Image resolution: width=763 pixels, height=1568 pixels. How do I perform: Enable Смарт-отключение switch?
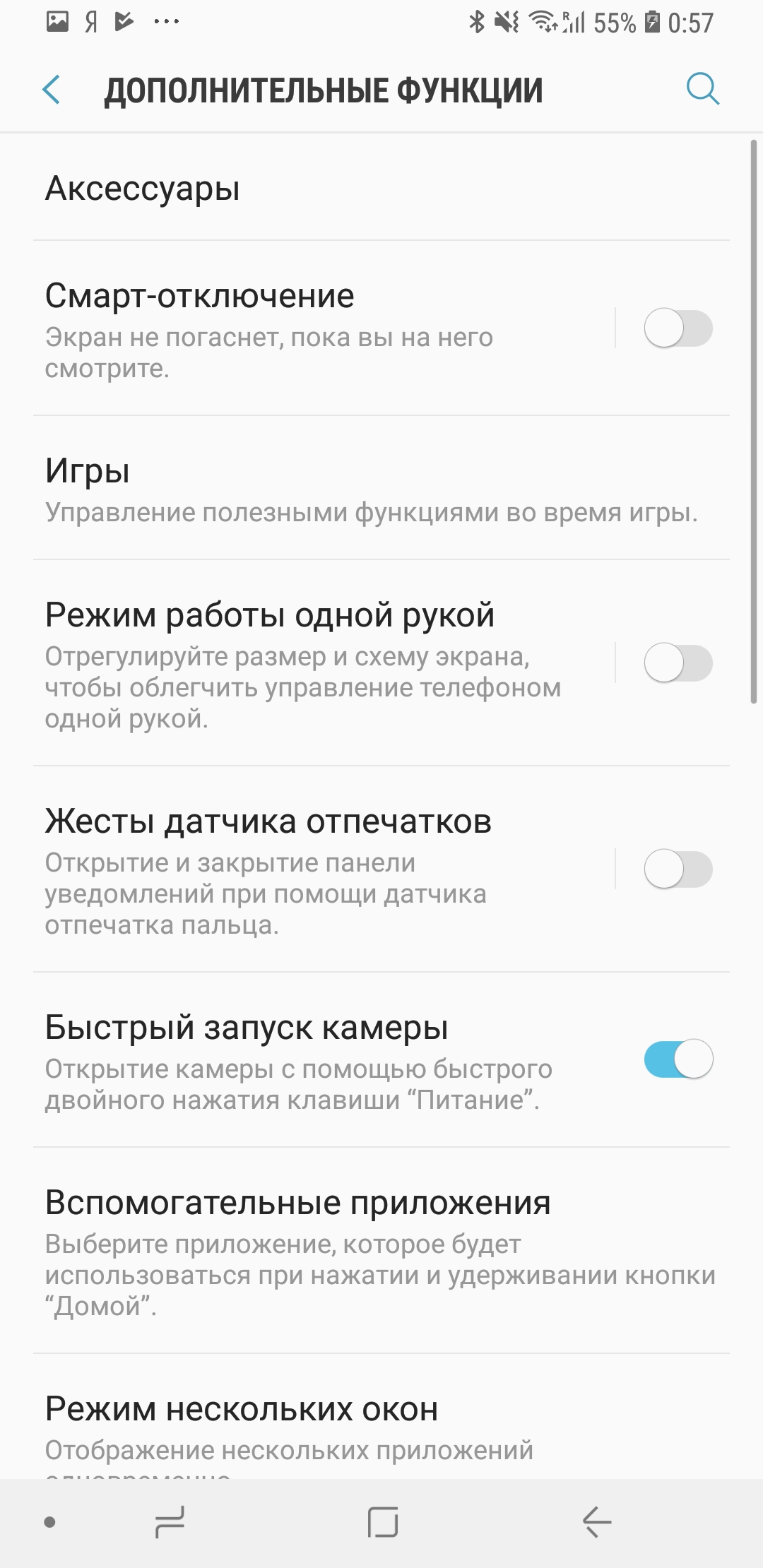click(x=678, y=328)
